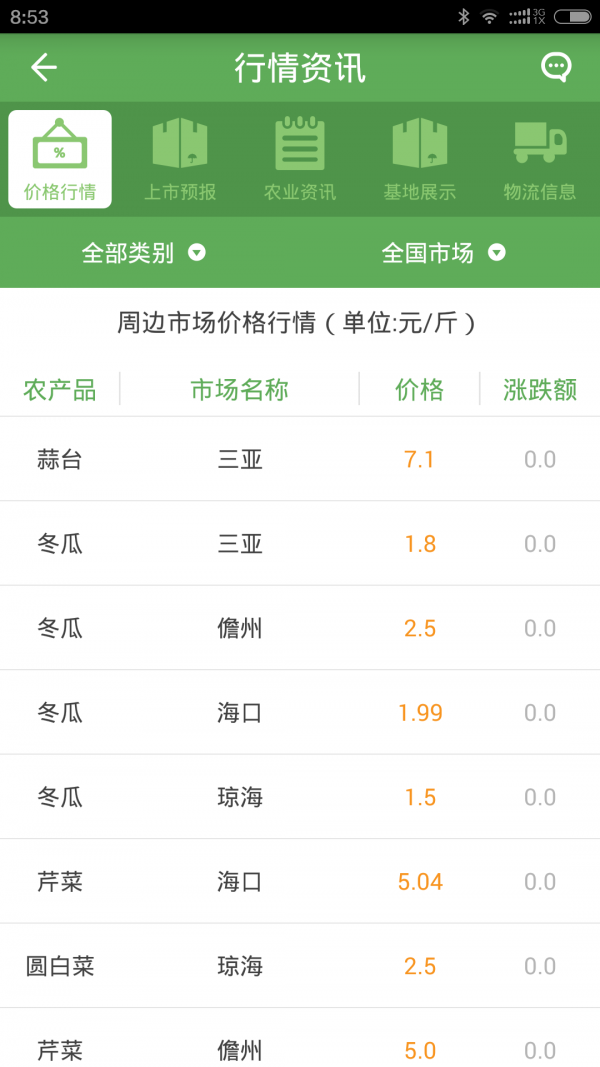The width and height of the screenshot is (600, 1067).
Task: Expand the 全国市场 dropdown
Action: tap(444, 253)
